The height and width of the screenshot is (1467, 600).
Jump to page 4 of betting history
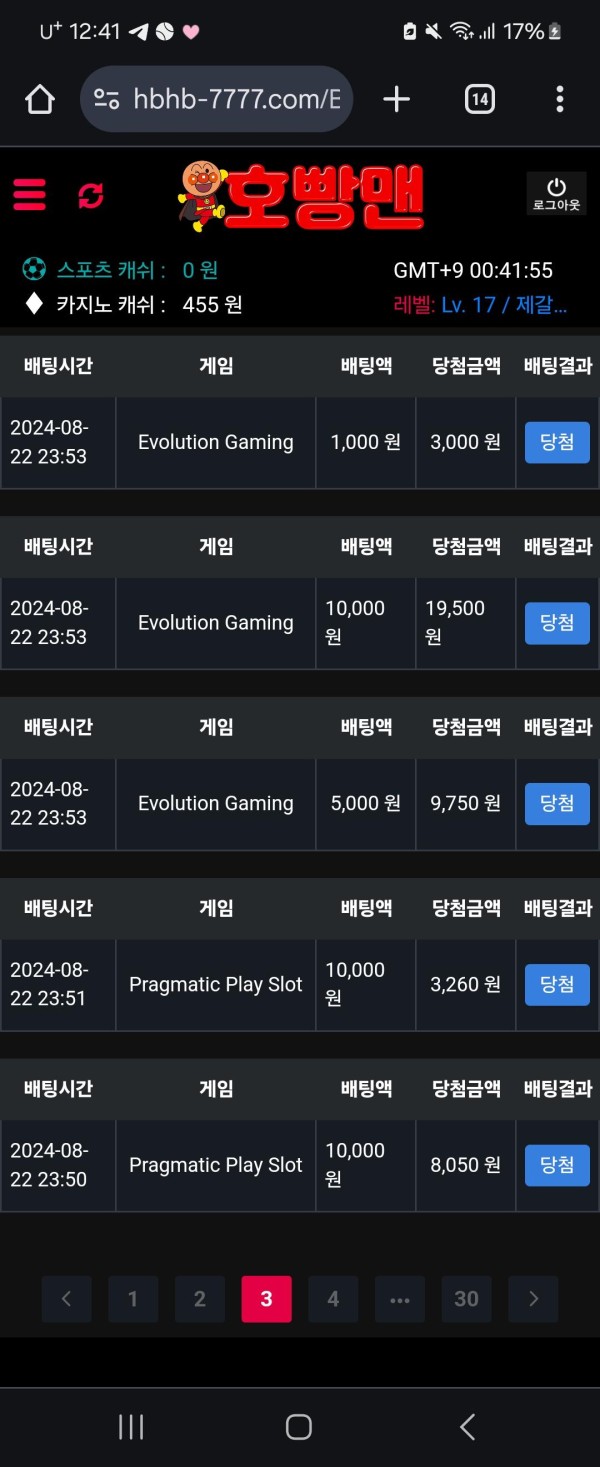333,1299
